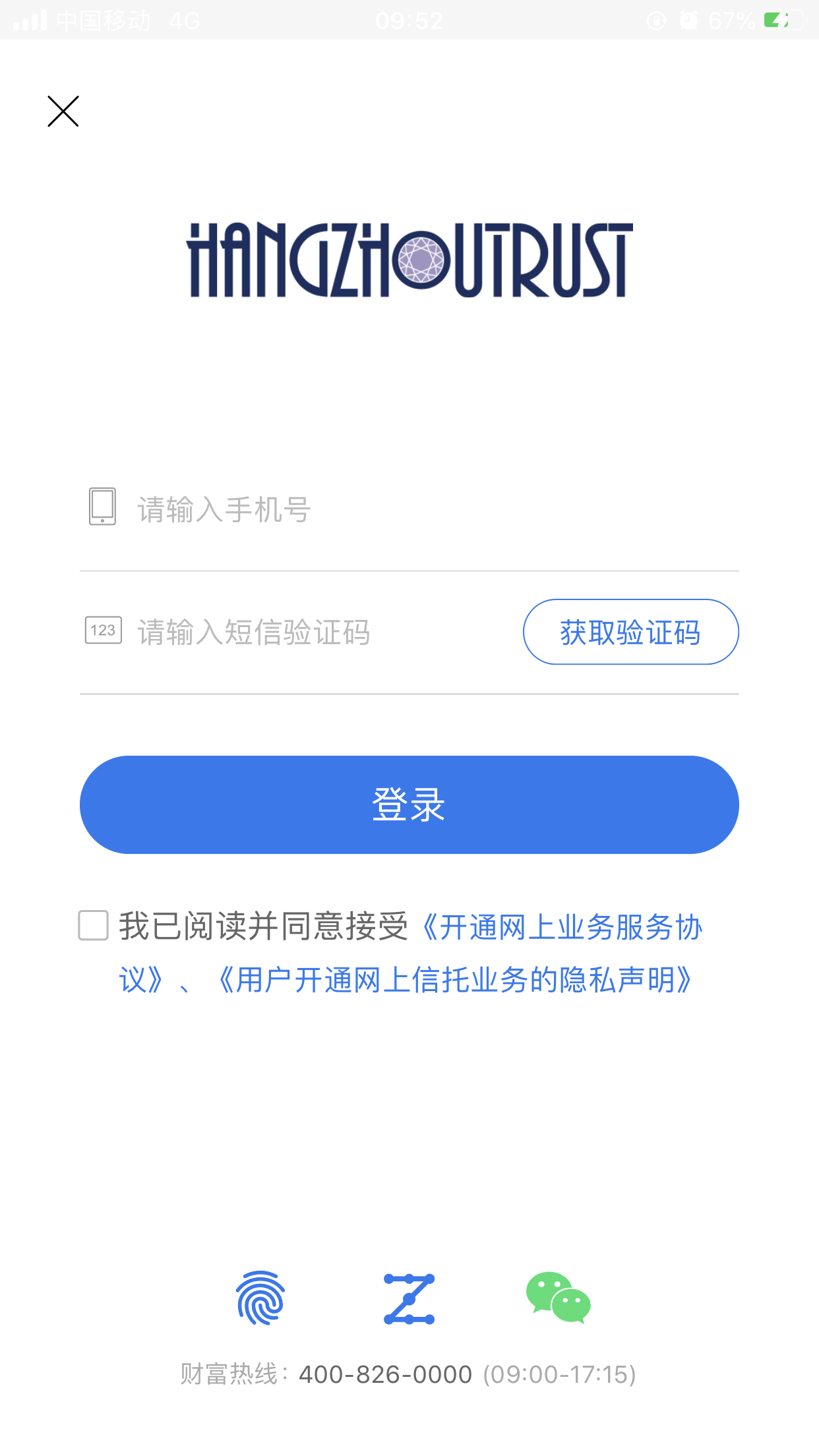Close the login screen with the X
Viewport: 819px width, 1456px height.
[x=63, y=111]
